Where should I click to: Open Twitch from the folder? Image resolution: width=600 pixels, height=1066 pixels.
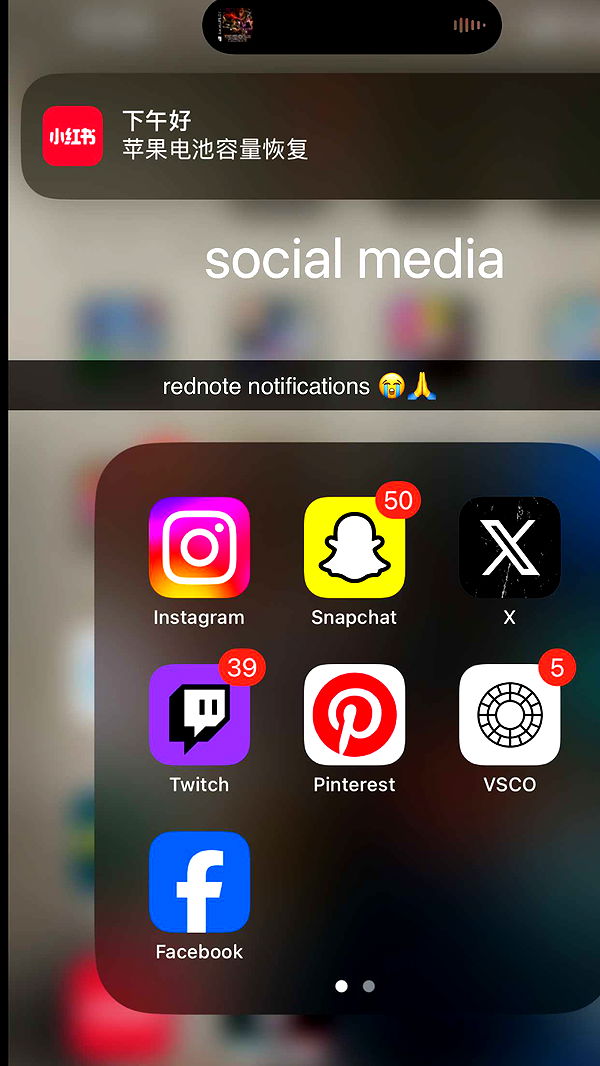pyautogui.click(x=199, y=714)
